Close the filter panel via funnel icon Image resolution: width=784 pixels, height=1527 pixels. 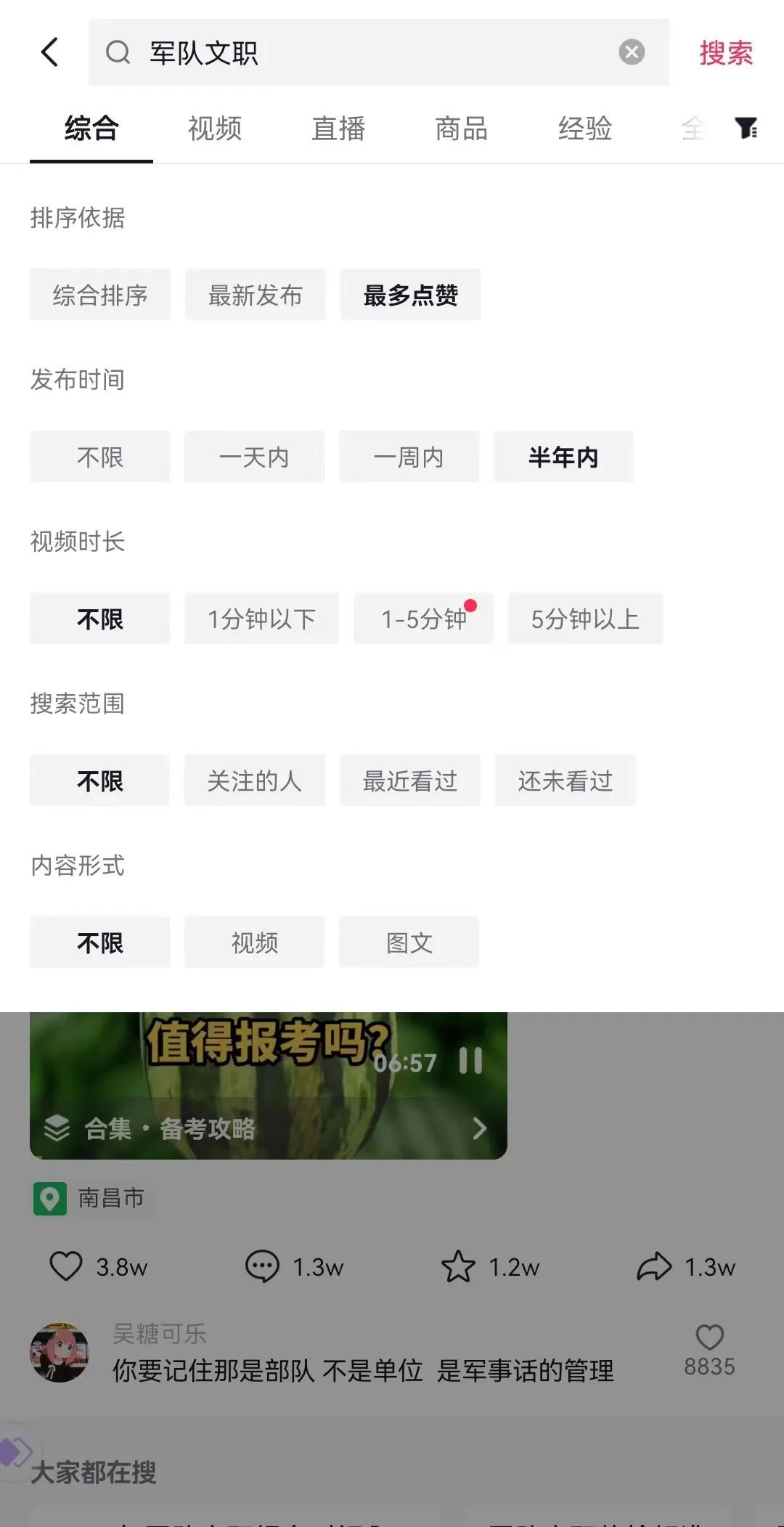(x=746, y=129)
